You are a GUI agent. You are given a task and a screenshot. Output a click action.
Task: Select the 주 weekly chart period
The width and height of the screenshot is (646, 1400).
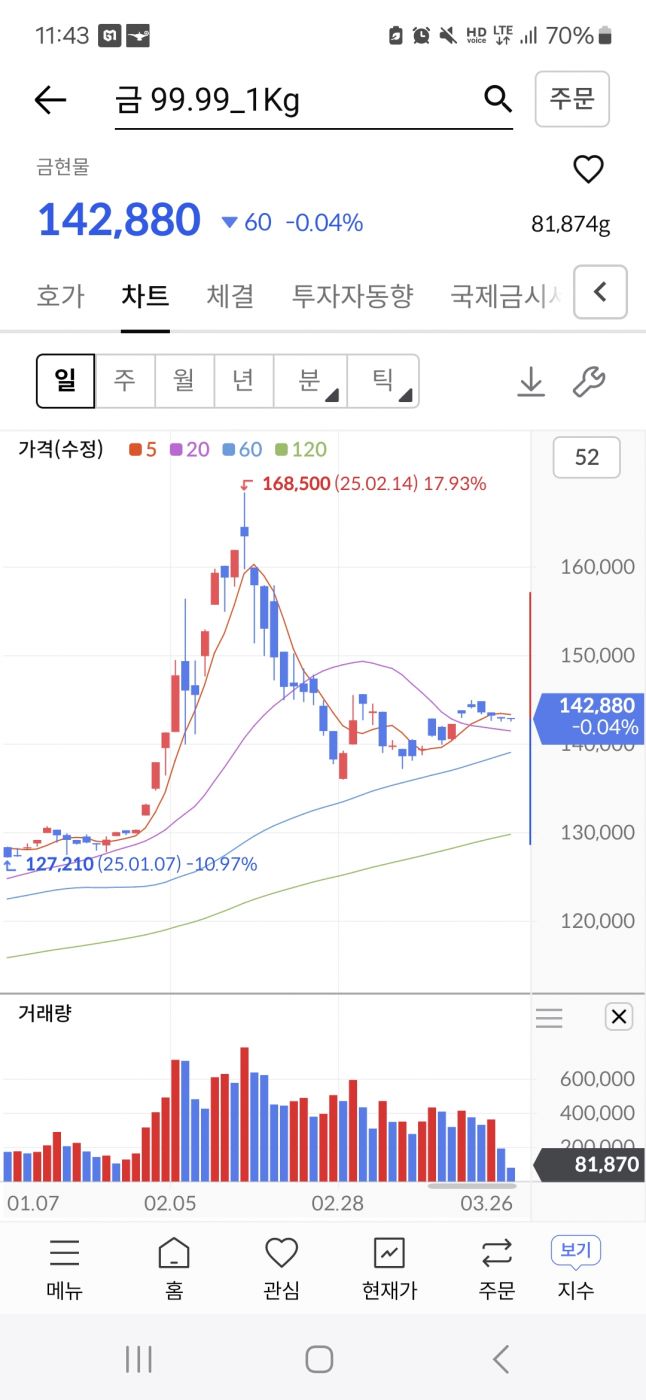tap(124, 381)
